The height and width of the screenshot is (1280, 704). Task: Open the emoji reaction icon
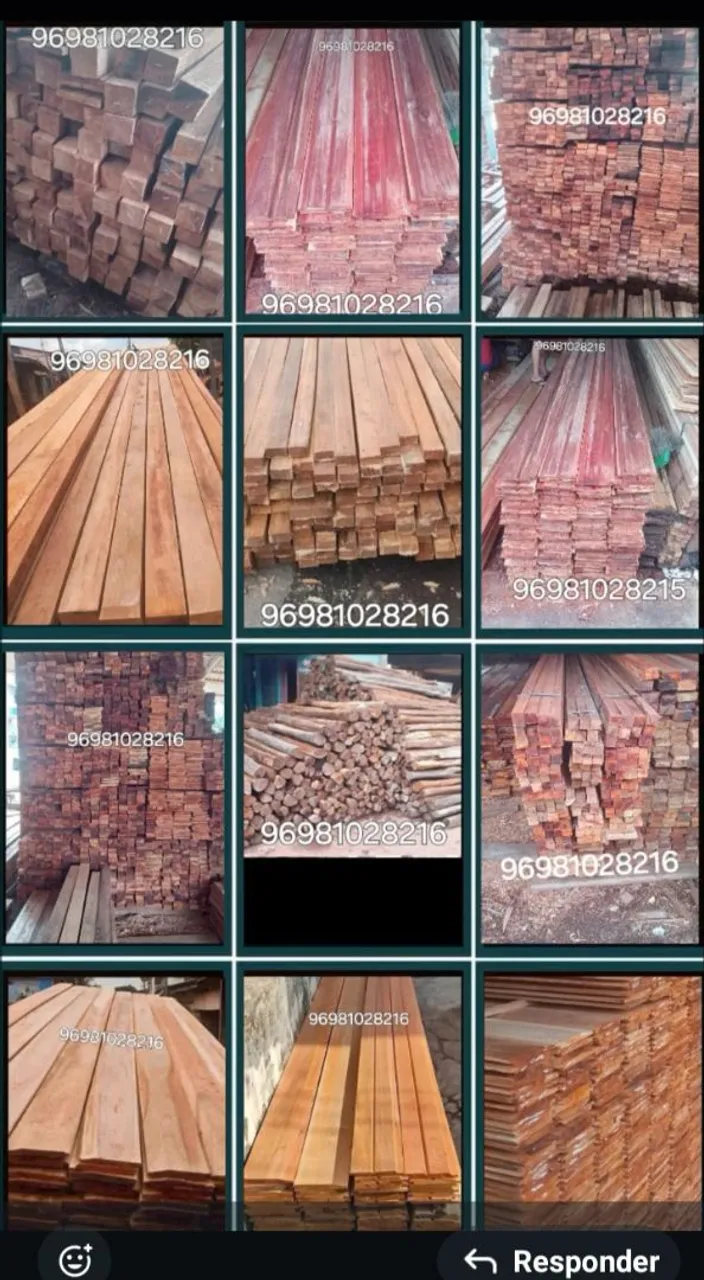[x=75, y=1260]
